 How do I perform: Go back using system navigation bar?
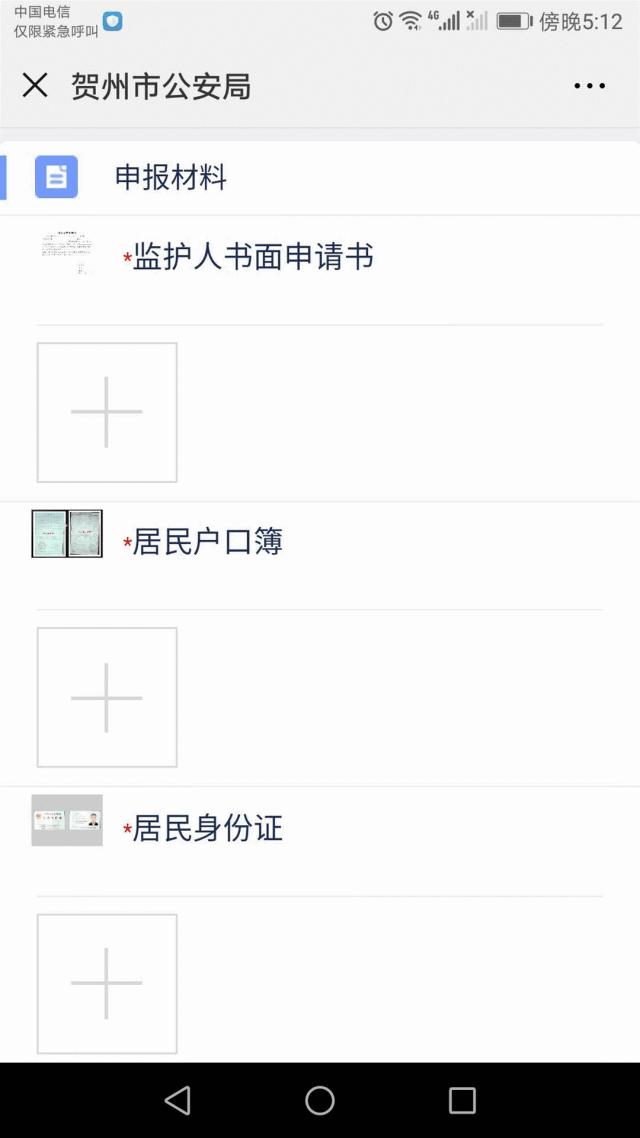click(x=178, y=1100)
